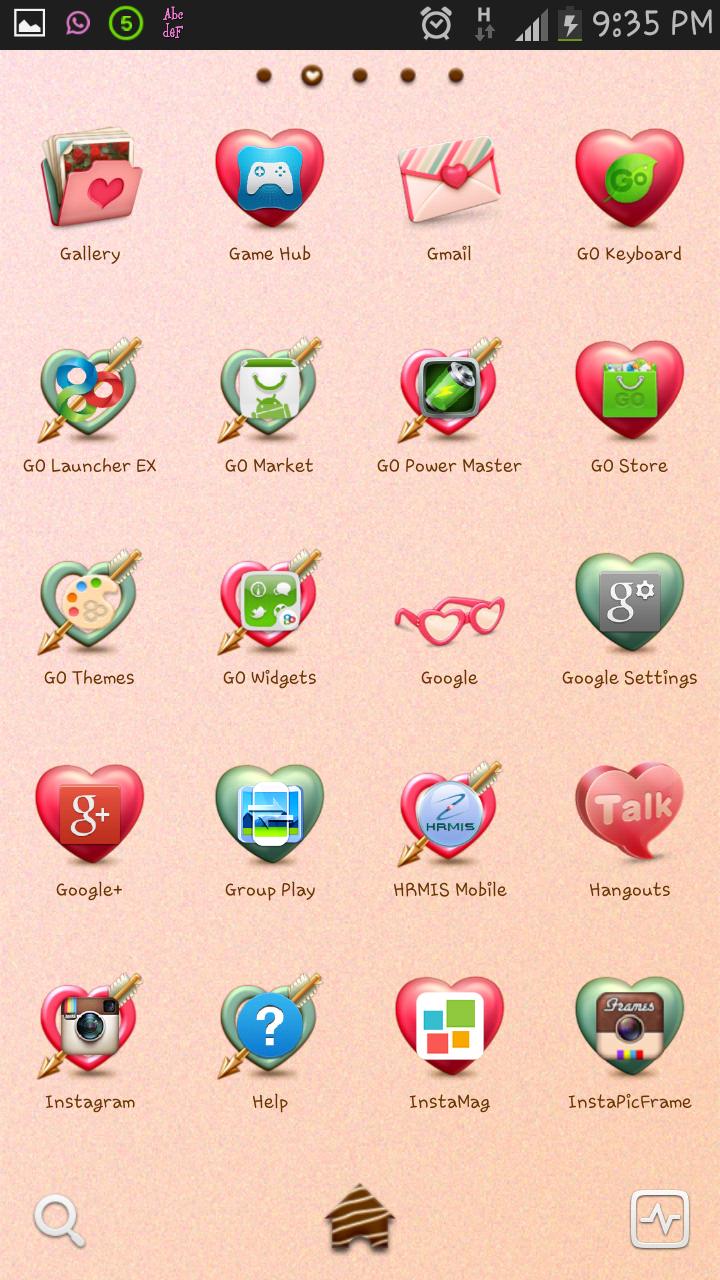This screenshot has height=1280, width=720.
Task: Open GO Keyboard app
Action: tap(629, 180)
